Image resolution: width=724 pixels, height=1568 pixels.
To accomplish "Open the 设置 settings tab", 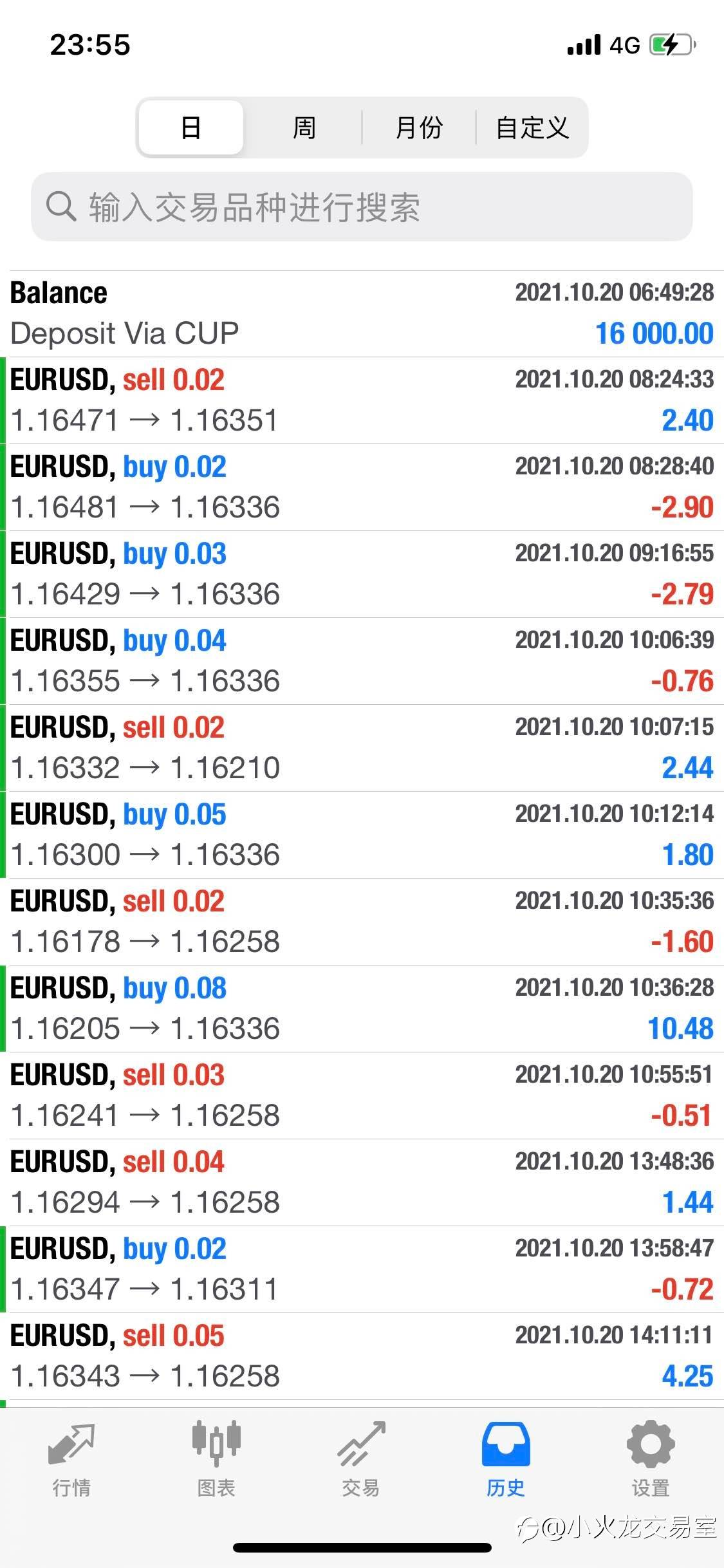I will point(651,1460).
